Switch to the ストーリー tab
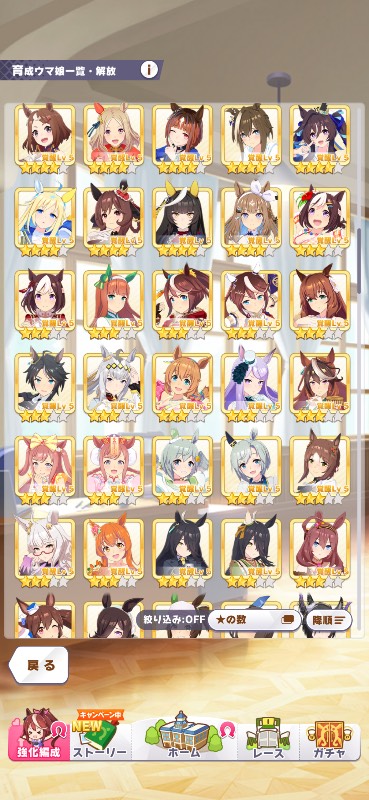The width and height of the screenshot is (369, 800). tap(101, 735)
